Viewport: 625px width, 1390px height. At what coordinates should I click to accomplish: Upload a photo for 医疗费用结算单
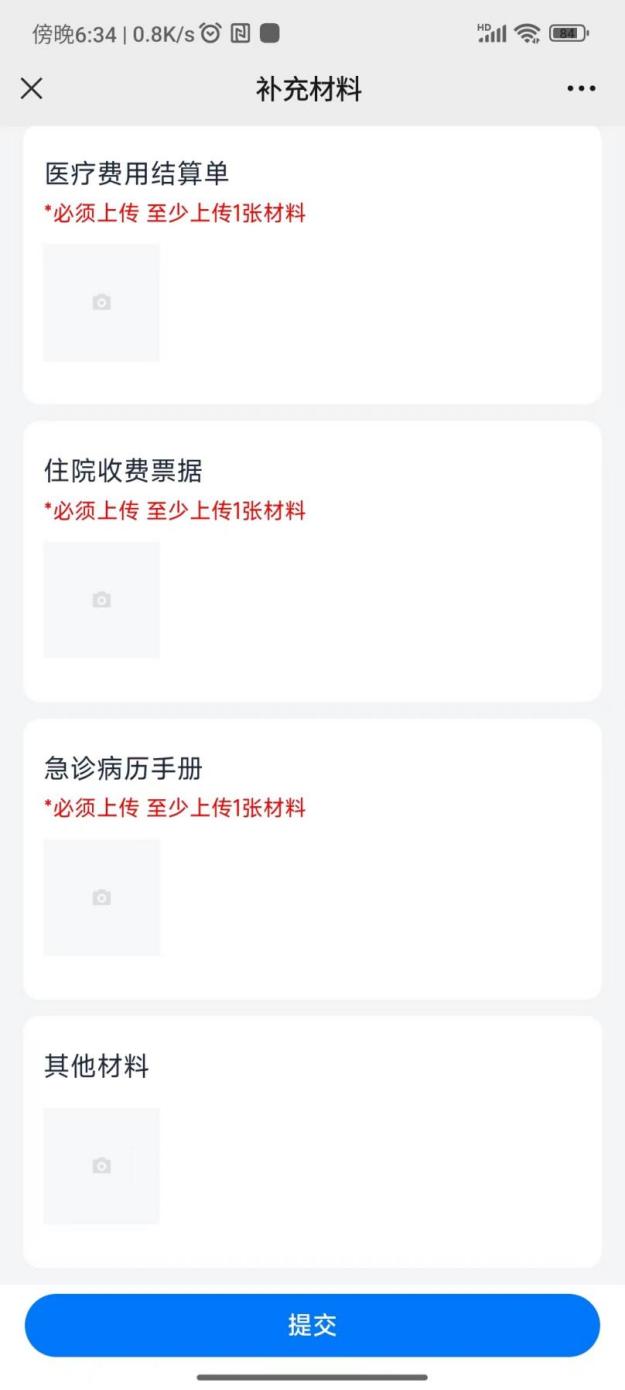[101, 302]
